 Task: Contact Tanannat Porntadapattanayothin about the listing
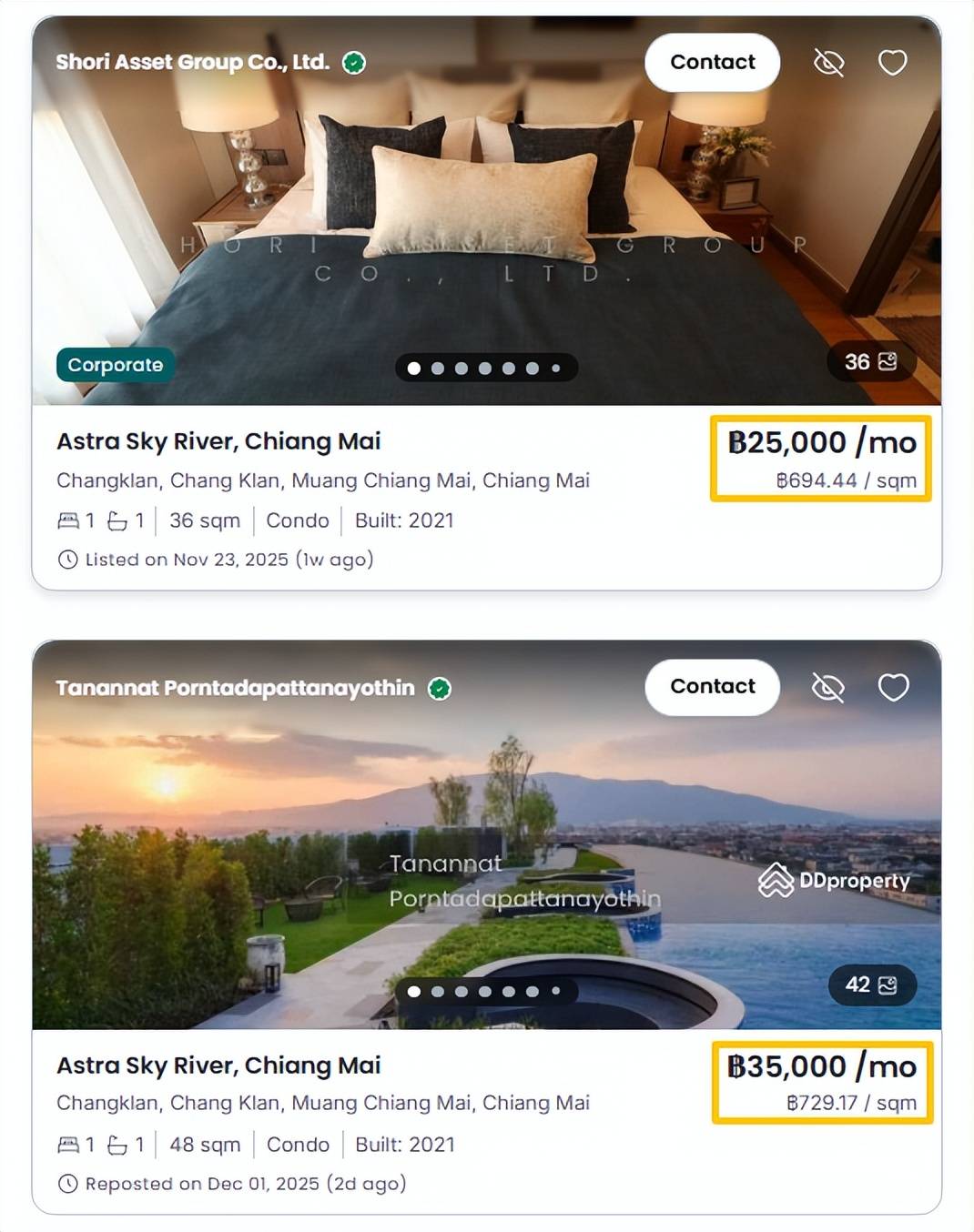712,686
